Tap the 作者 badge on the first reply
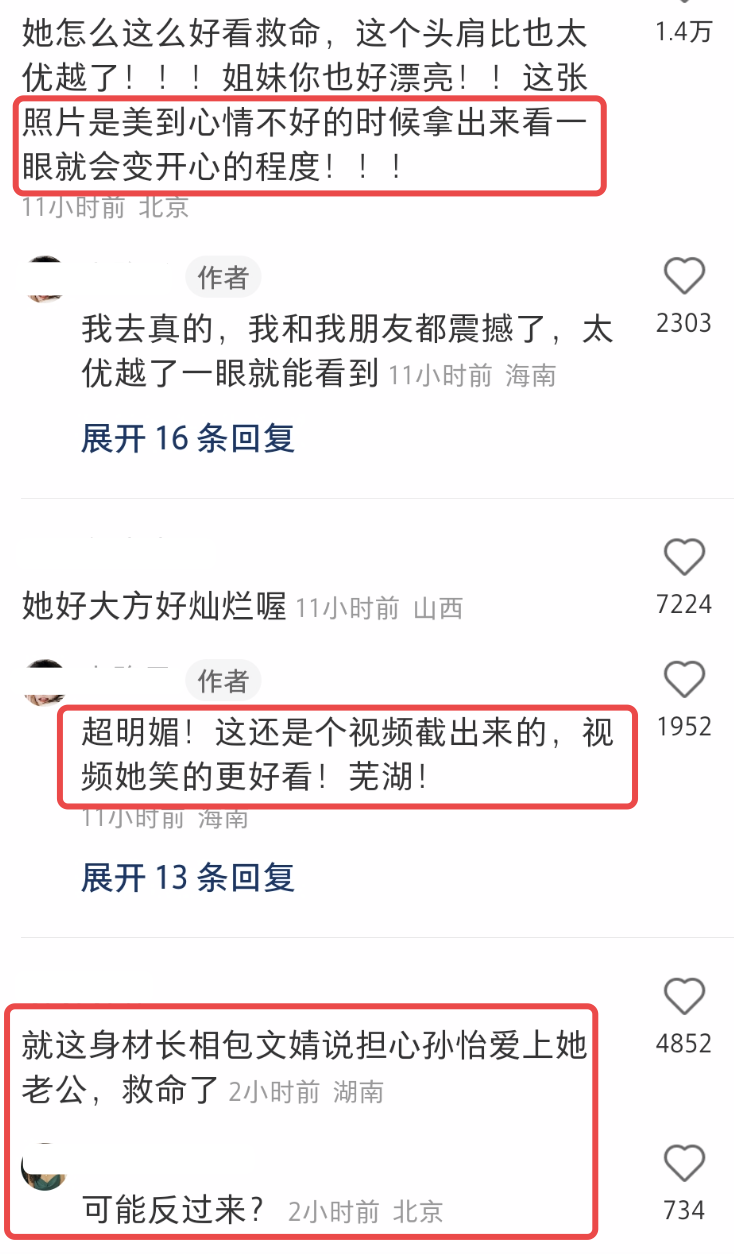The height and width of the screenshot is (1254, 734). click(x=222, y=277)
